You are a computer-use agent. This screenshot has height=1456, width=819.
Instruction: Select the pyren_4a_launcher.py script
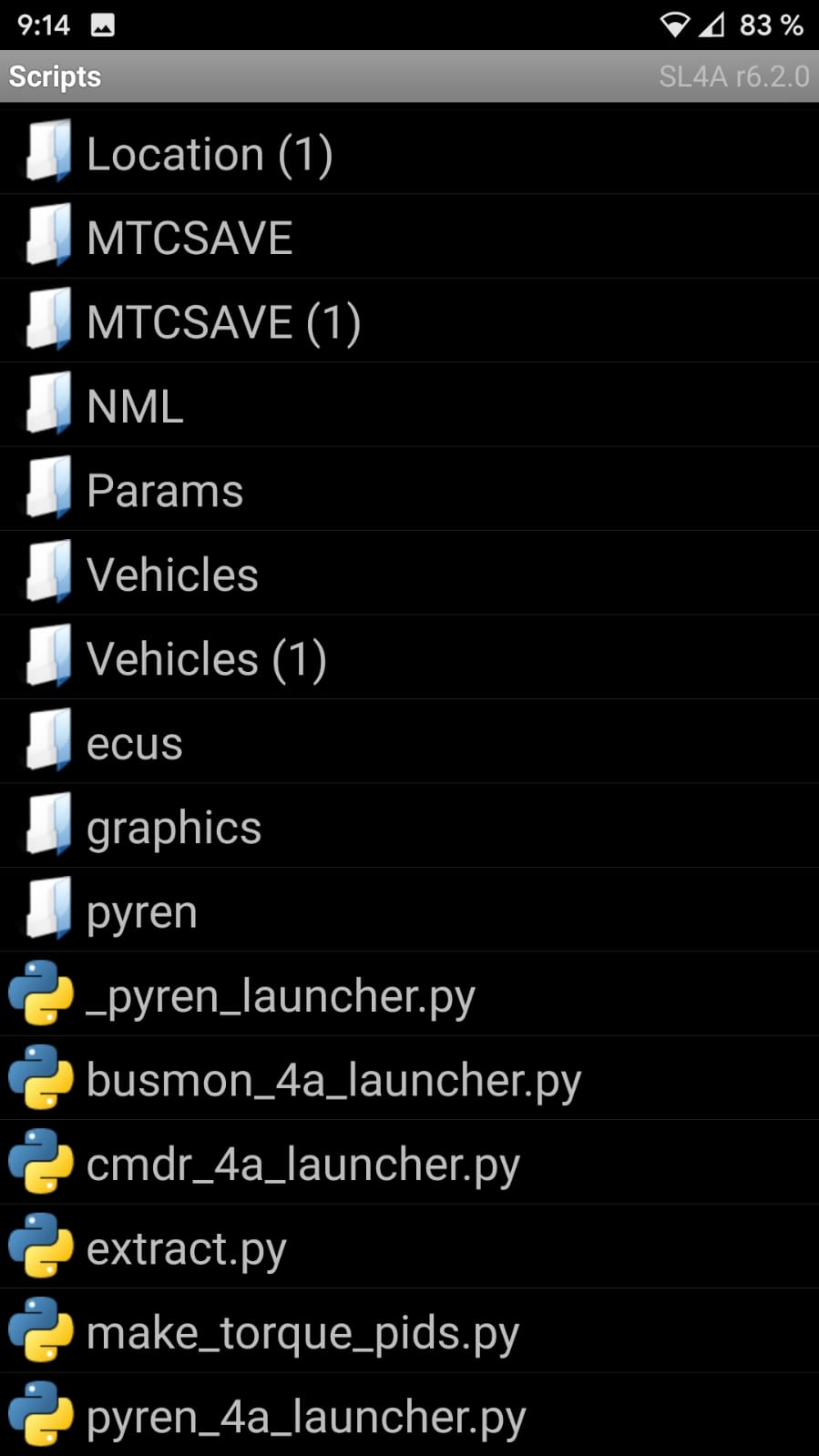[x=409, y=1415]
